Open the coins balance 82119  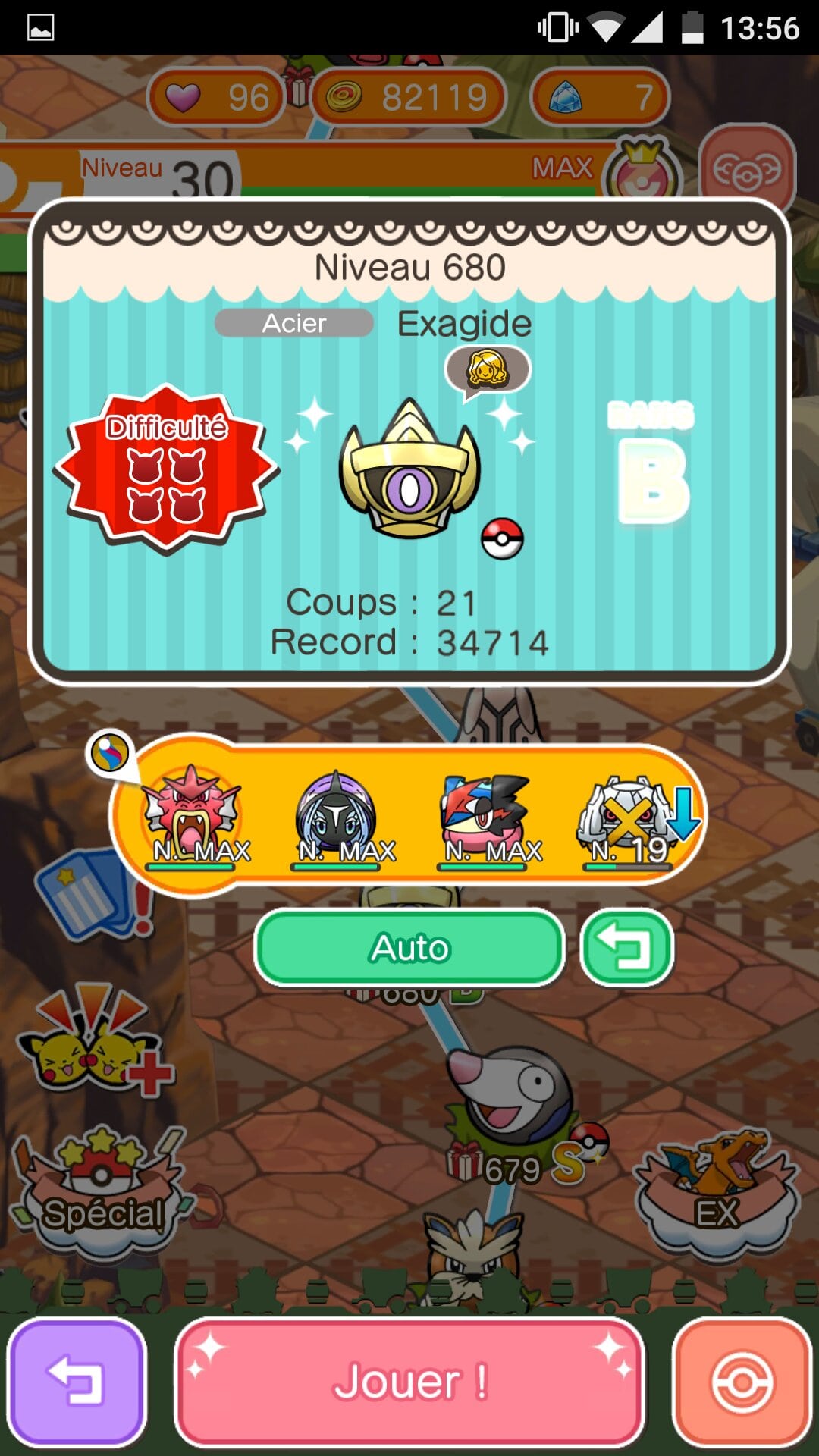click(x=409, y=97)
